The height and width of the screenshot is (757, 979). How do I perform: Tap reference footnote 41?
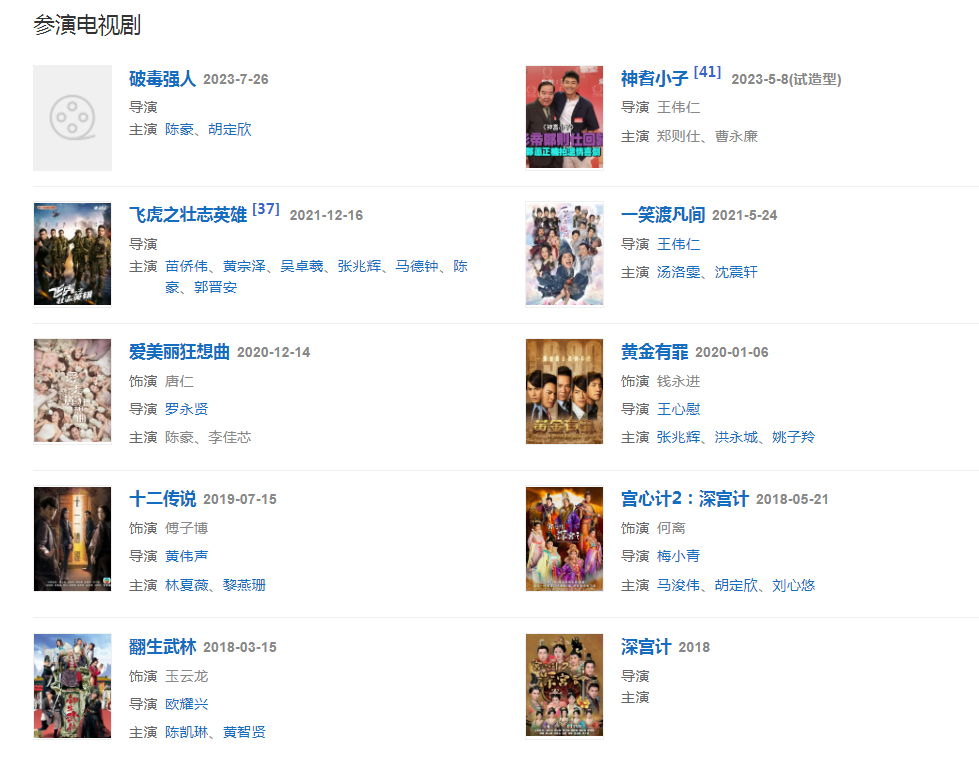click(x=707, y=72)
